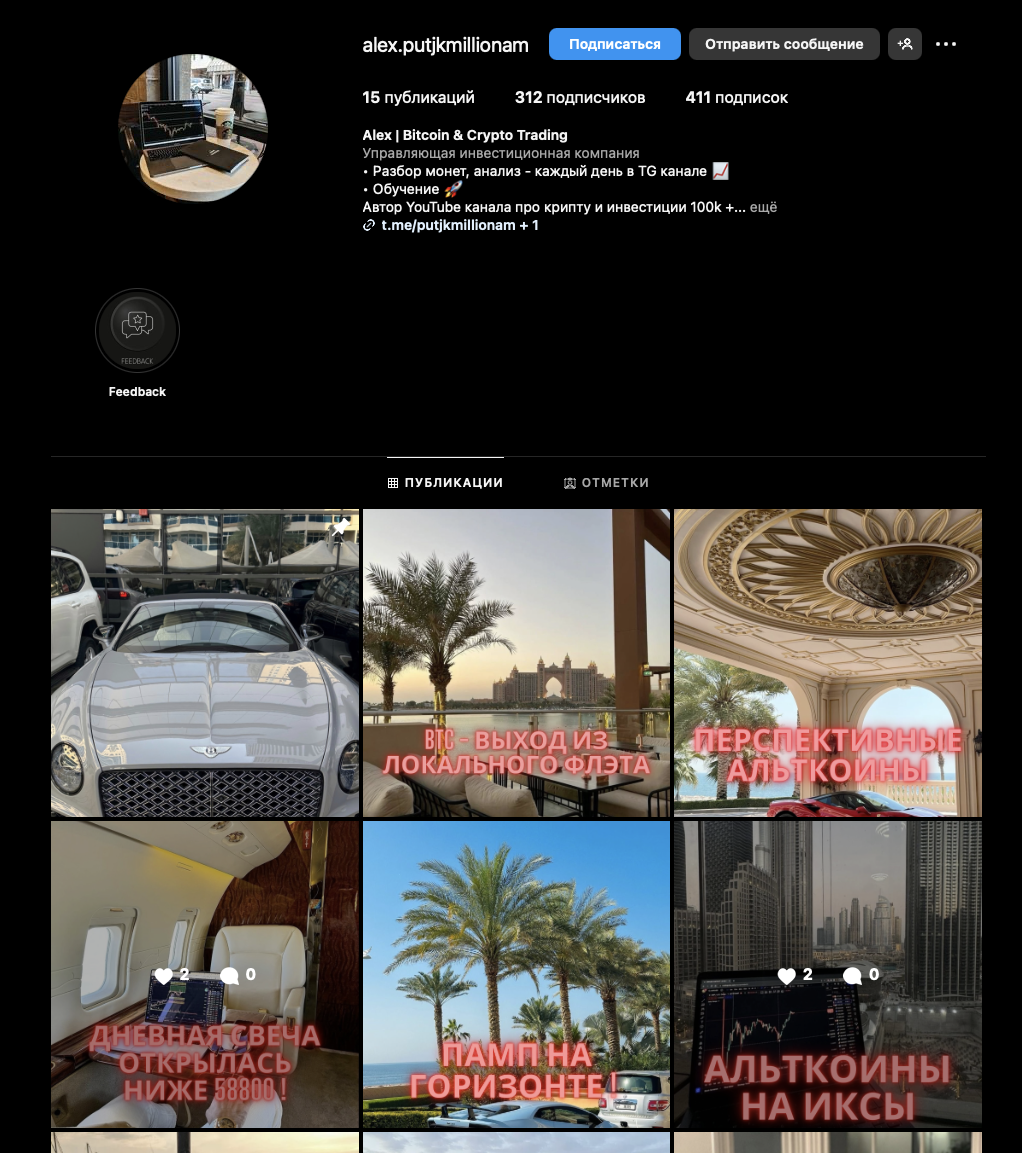Open the Дневная свеча открылась post

[205, 974]
